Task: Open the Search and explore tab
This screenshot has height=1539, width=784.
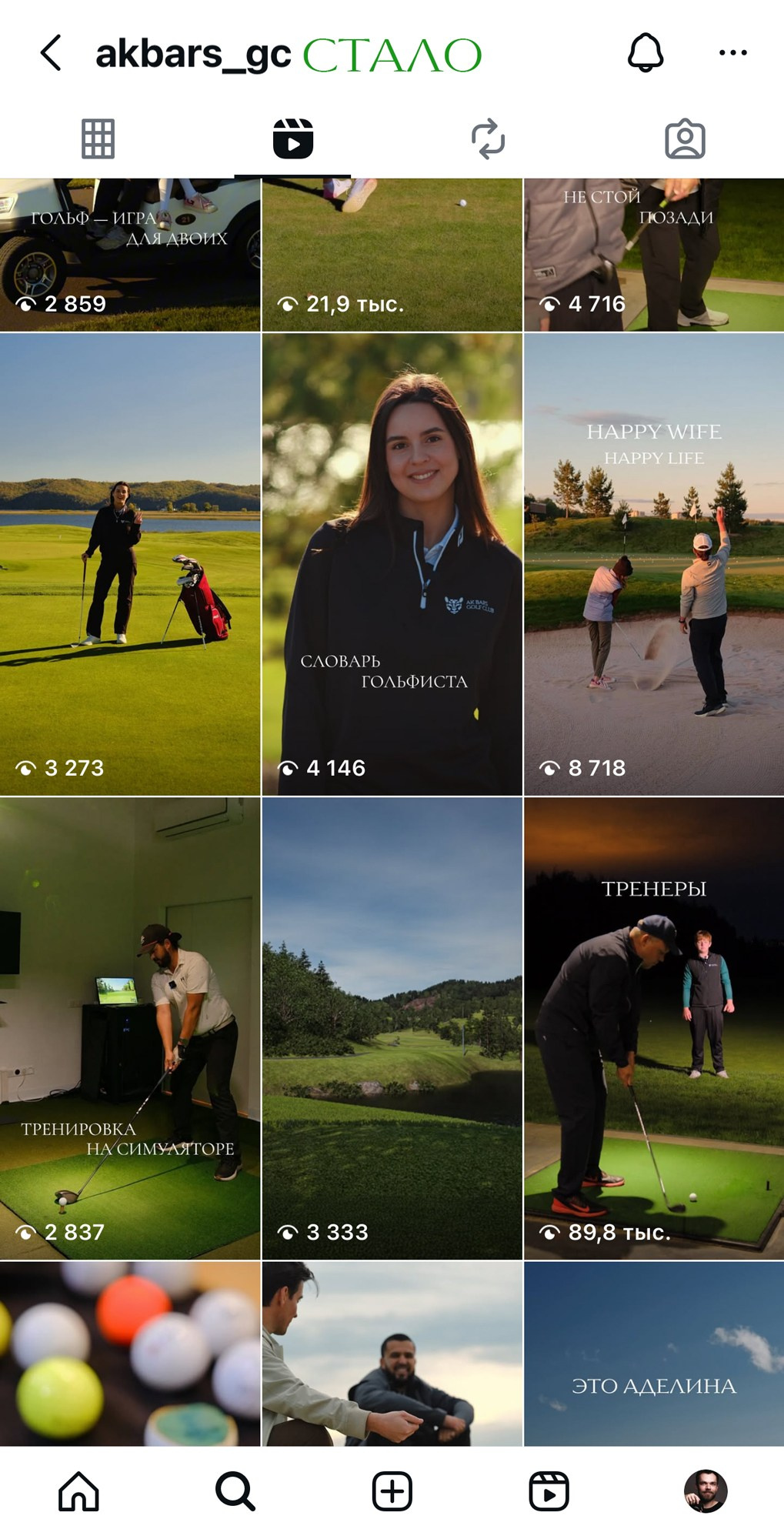Action: click(235, 1491)
